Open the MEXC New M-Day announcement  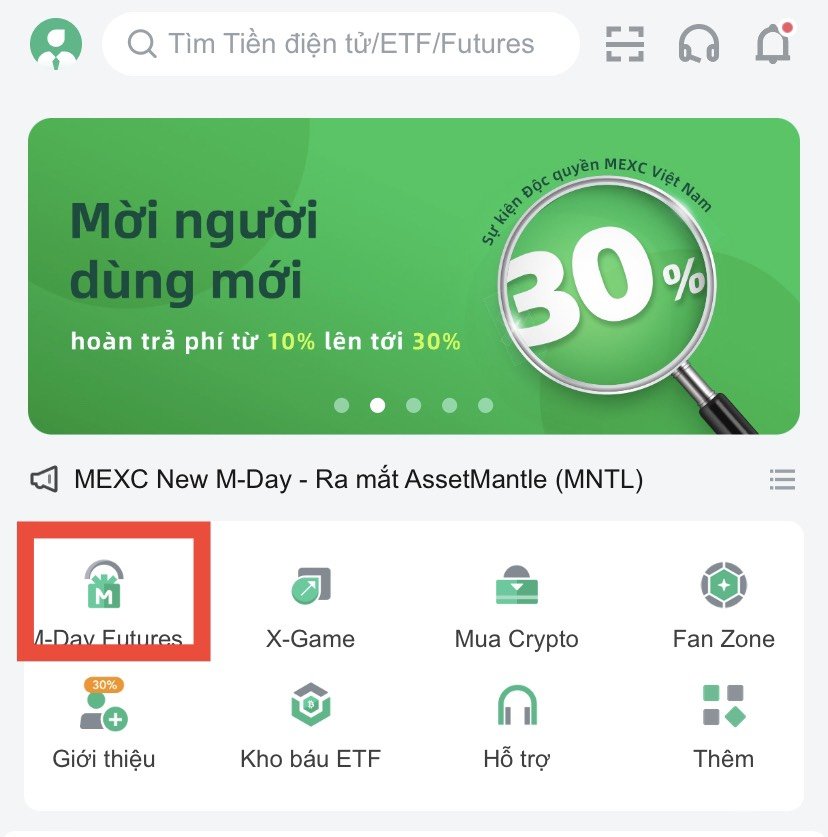[358, 480]
